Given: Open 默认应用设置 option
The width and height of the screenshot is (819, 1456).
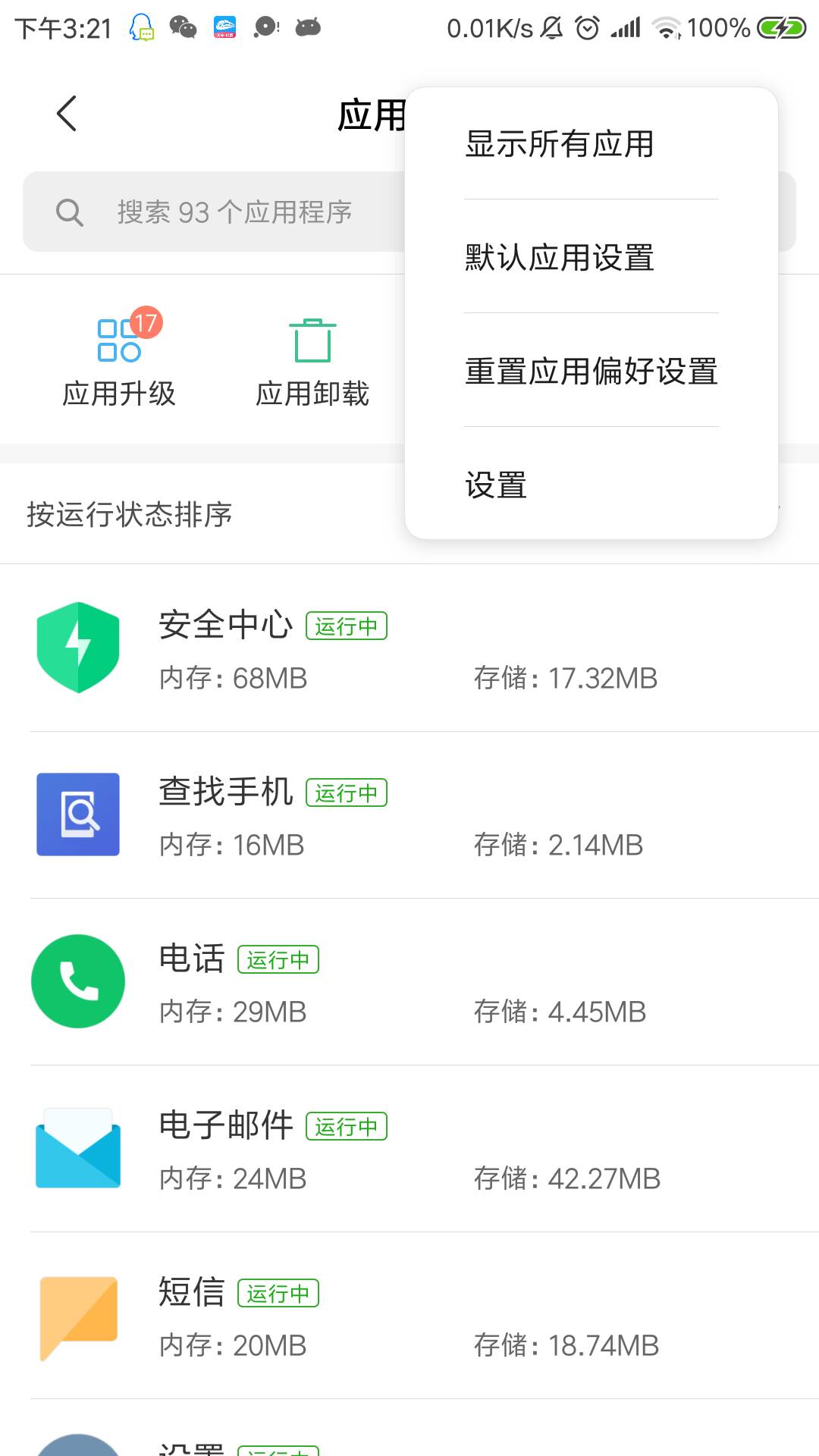Looking at the screenshot, I should pos(560,258).
